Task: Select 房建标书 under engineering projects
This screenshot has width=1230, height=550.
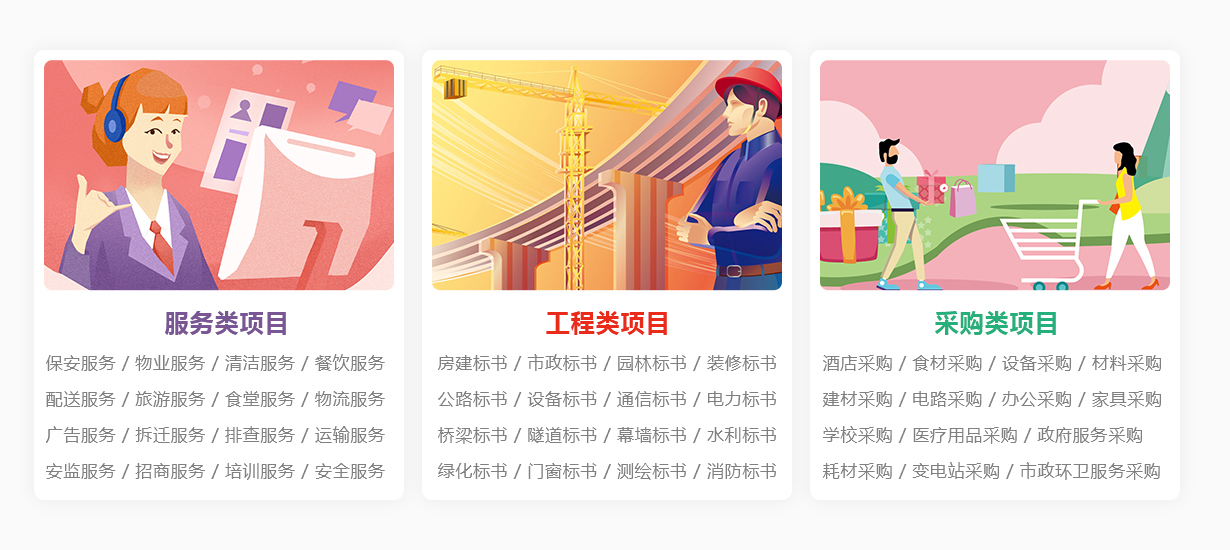Action: 472,363
